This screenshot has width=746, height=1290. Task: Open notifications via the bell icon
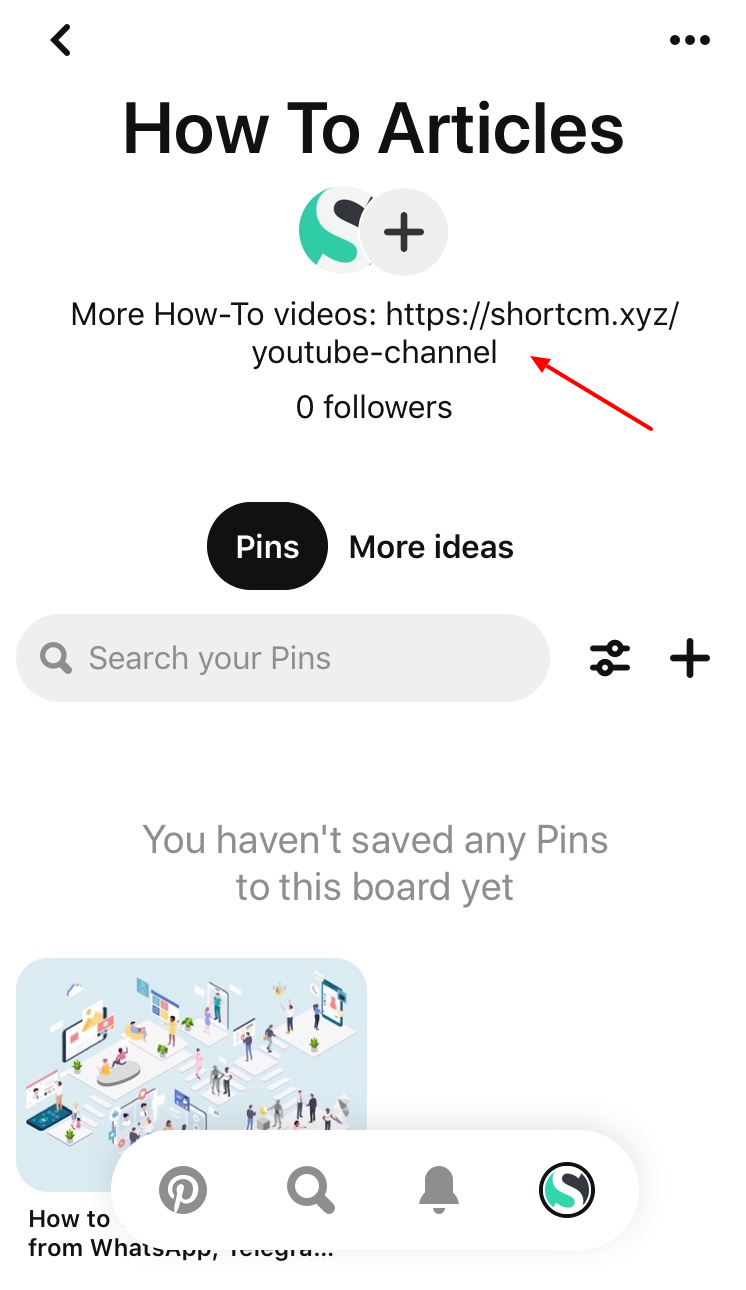point(438,1190)
